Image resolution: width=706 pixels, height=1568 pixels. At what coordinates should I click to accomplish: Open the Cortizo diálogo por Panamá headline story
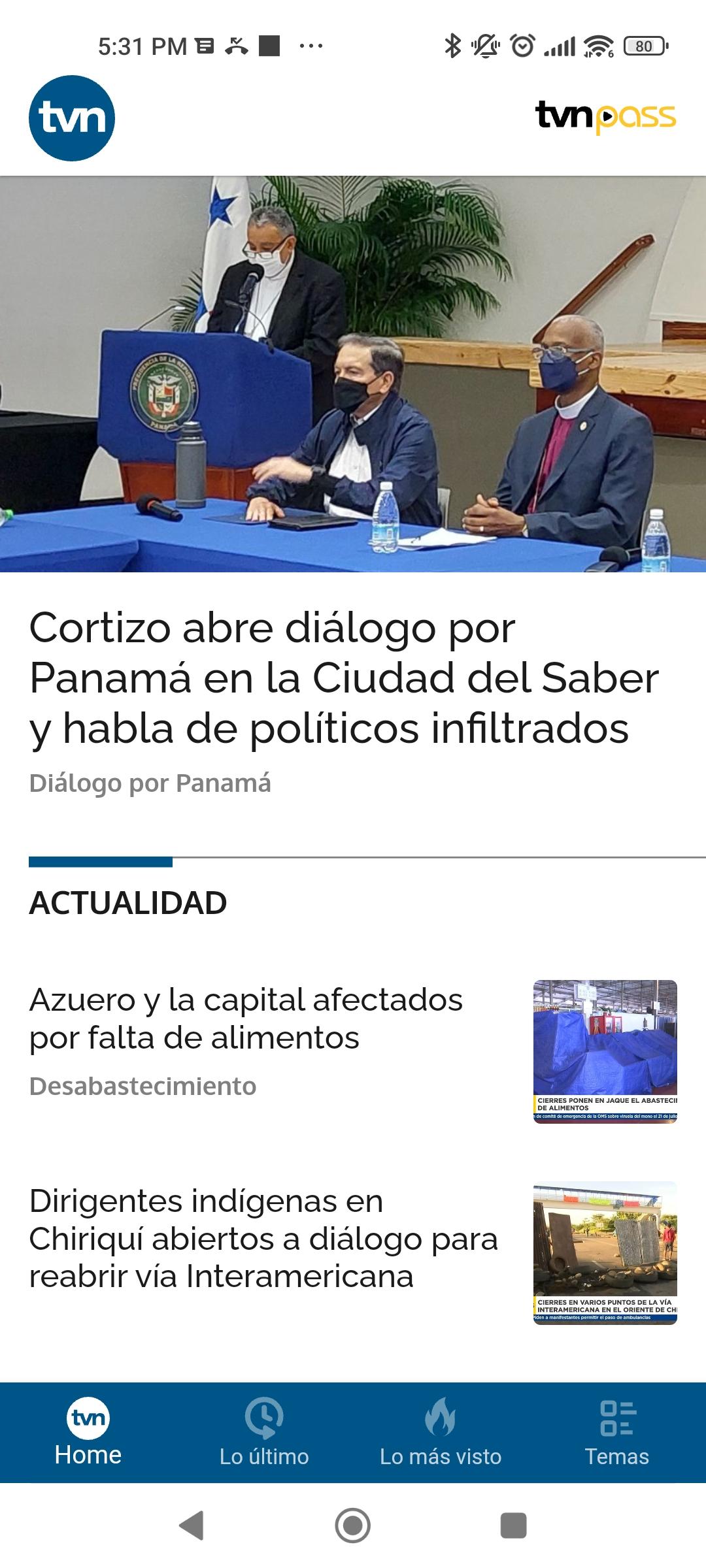[344, 678]
